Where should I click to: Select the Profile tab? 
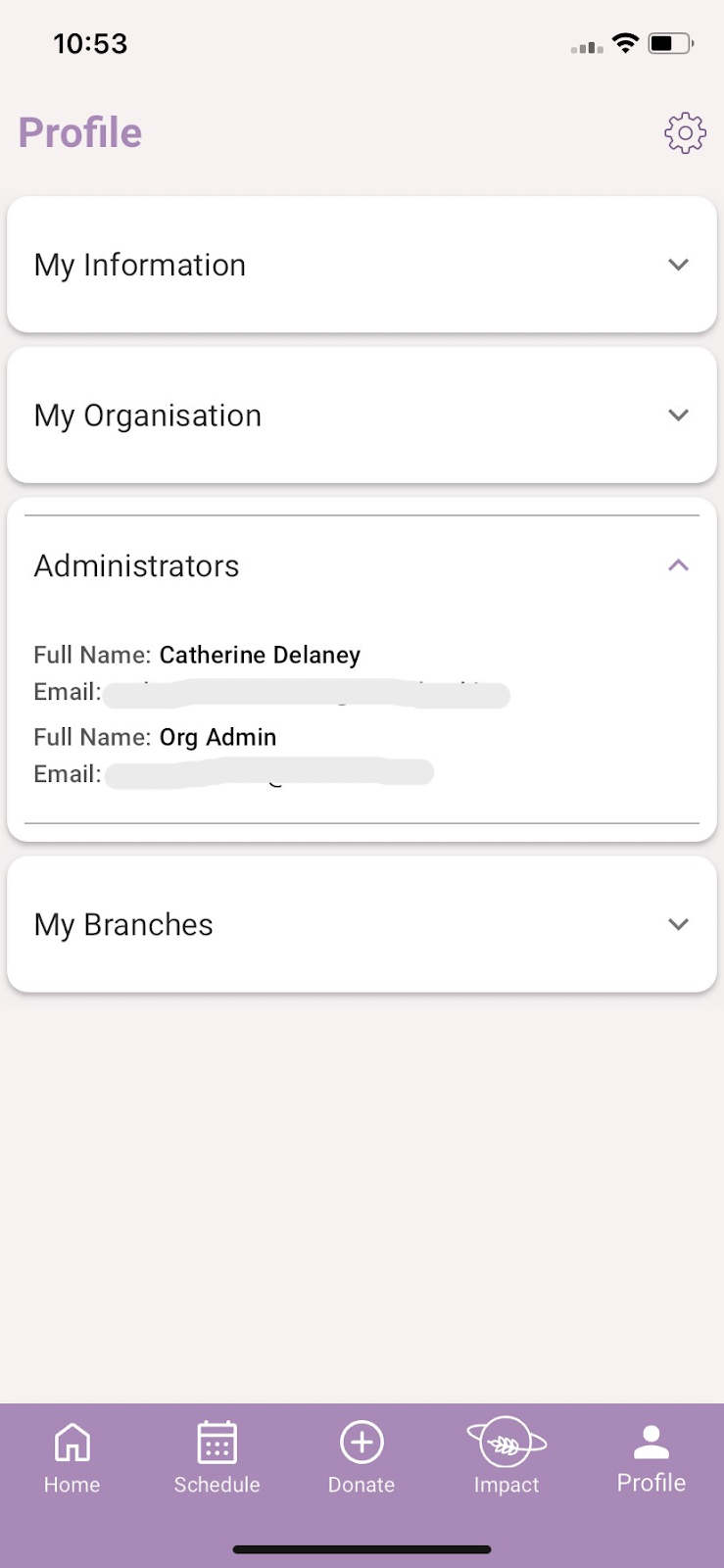[x=652, y=1457]
